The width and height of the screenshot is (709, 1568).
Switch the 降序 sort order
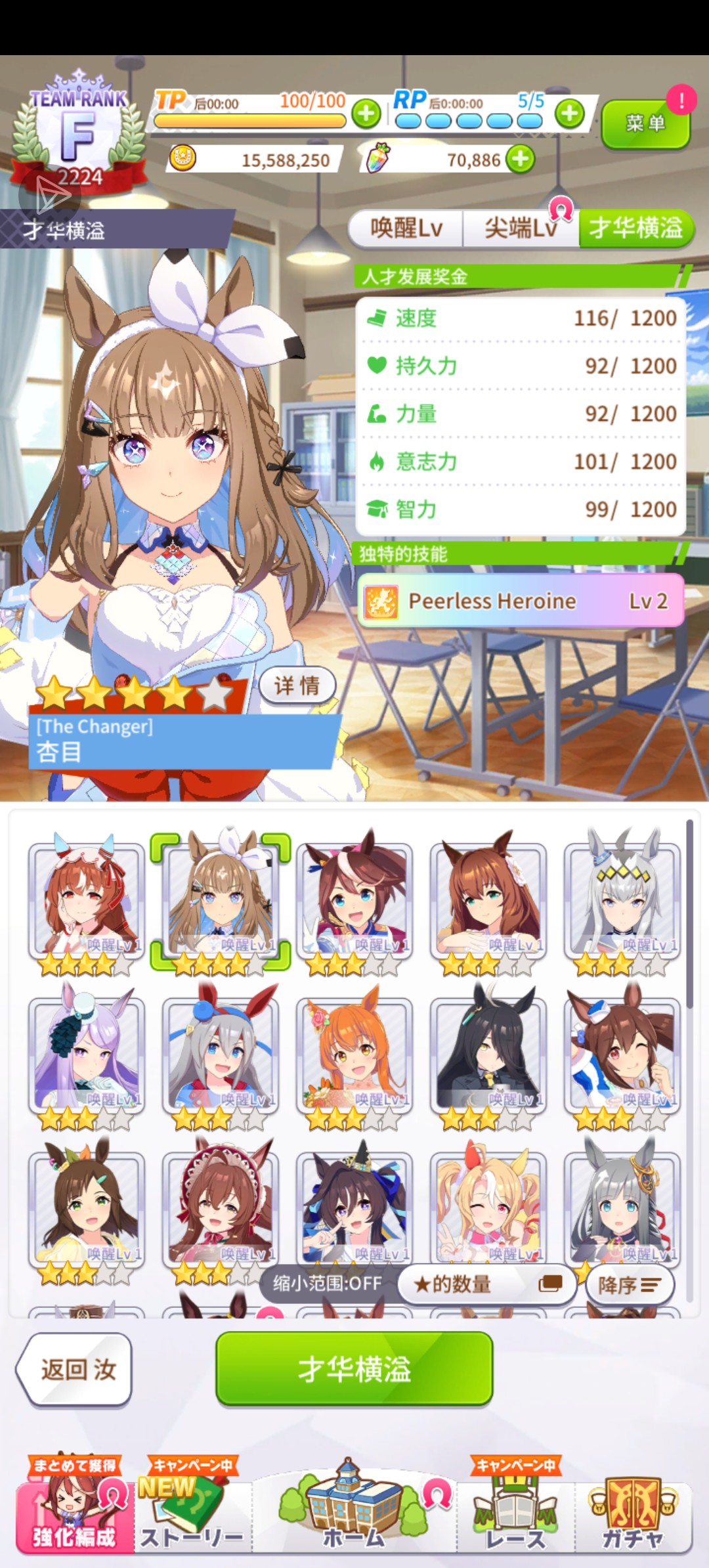click(629, 1285)
